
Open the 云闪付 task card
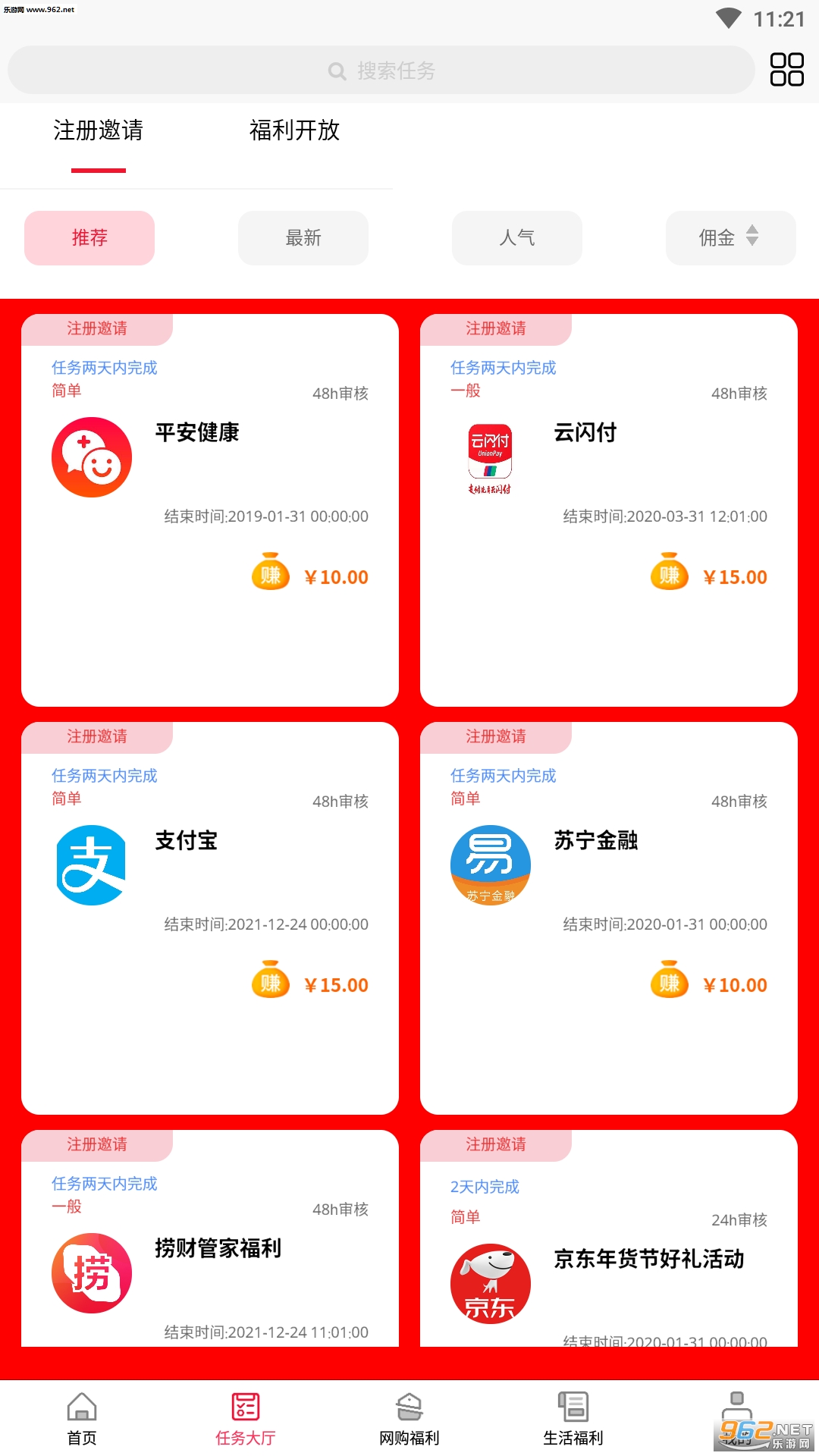pos(609,510)
